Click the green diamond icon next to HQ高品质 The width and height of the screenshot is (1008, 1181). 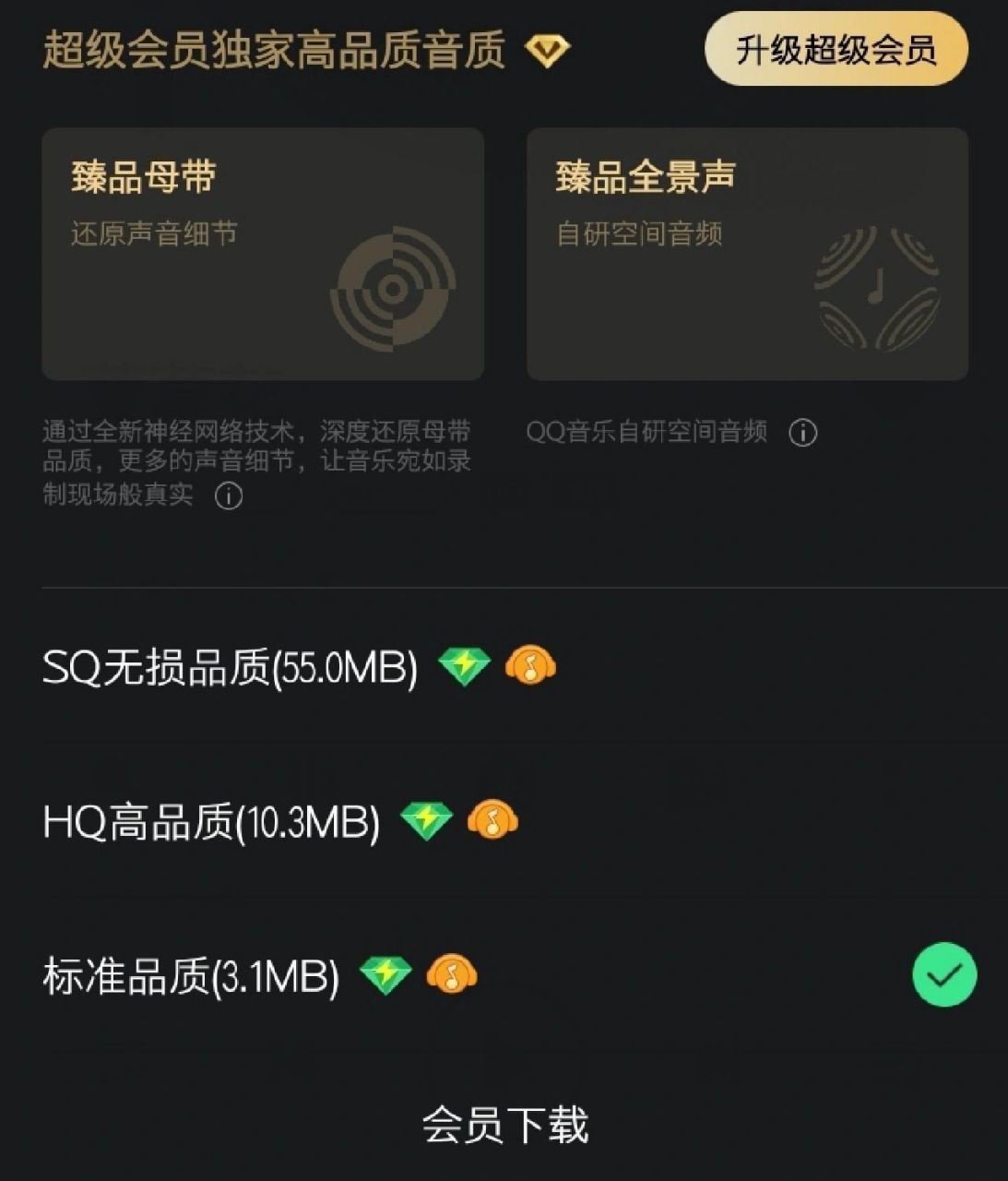428,819
